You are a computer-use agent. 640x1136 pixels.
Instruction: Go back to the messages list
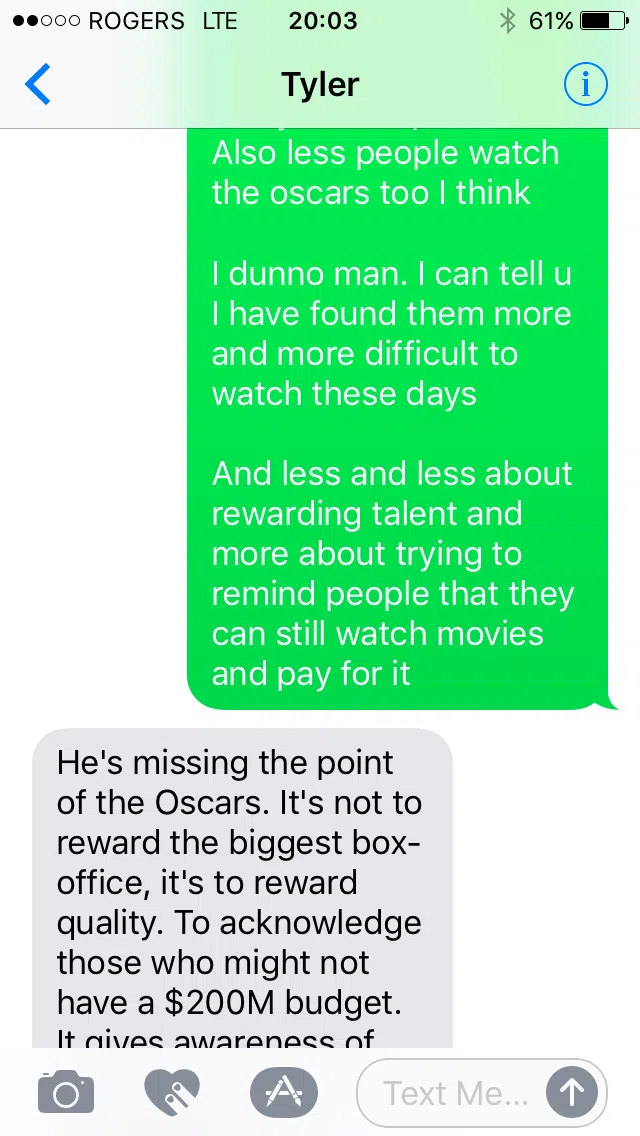point(38,84)
